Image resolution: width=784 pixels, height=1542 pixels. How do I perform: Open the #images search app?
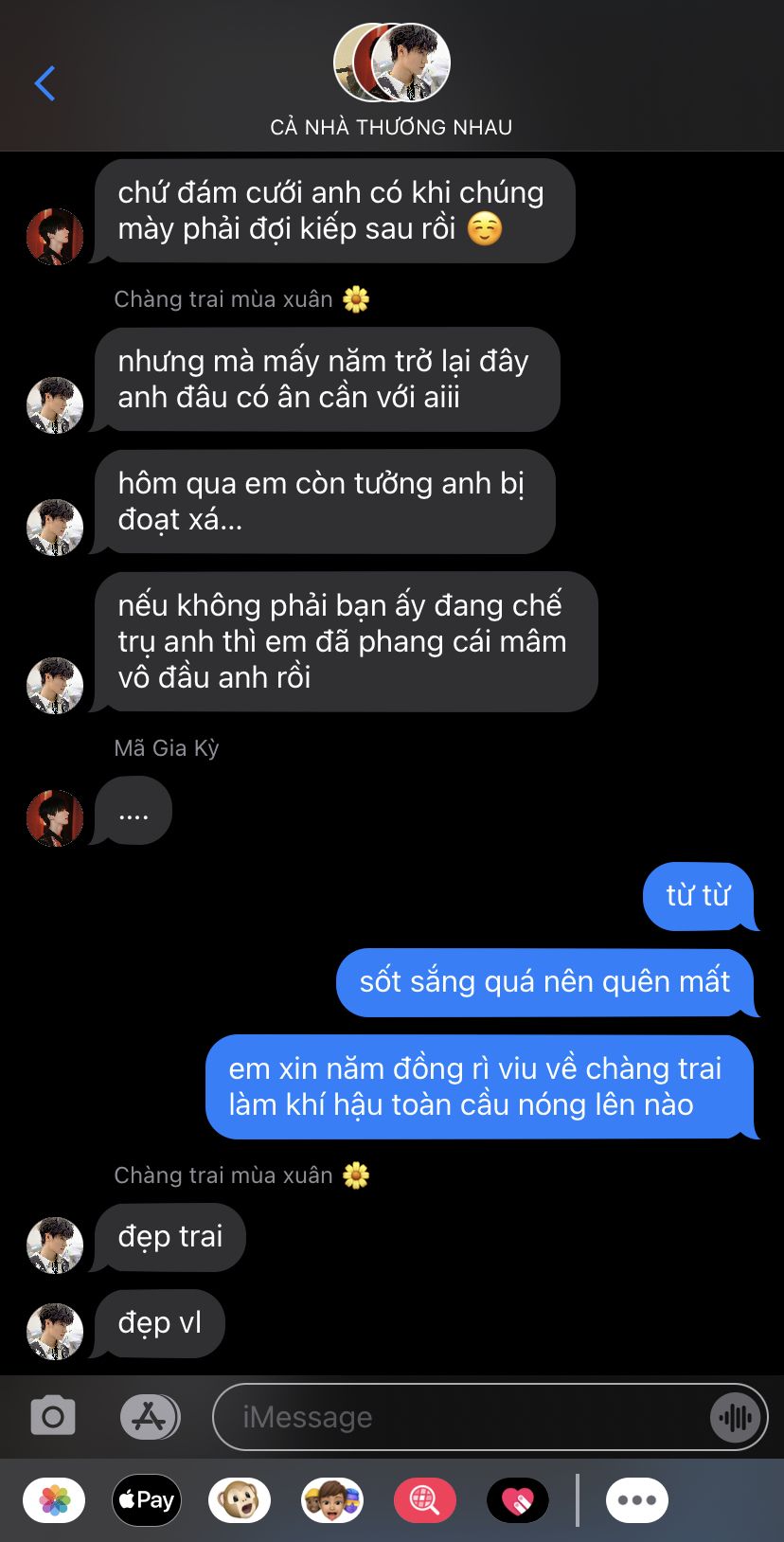point(425,1500)
